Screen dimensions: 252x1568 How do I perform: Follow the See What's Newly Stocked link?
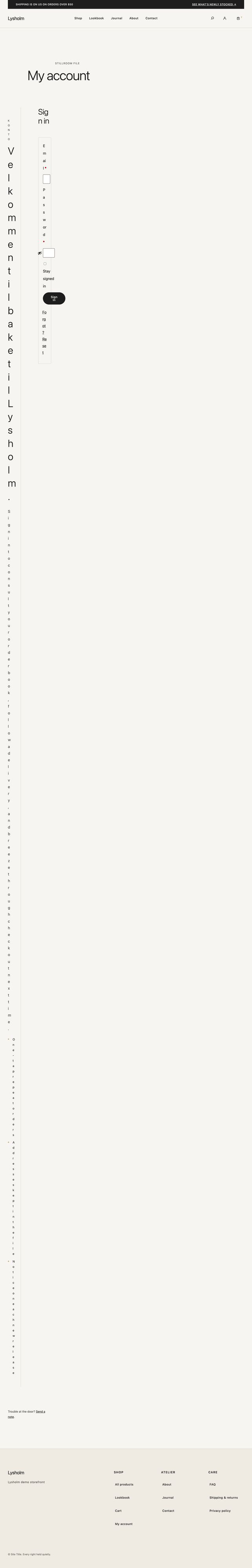[214, 4]
